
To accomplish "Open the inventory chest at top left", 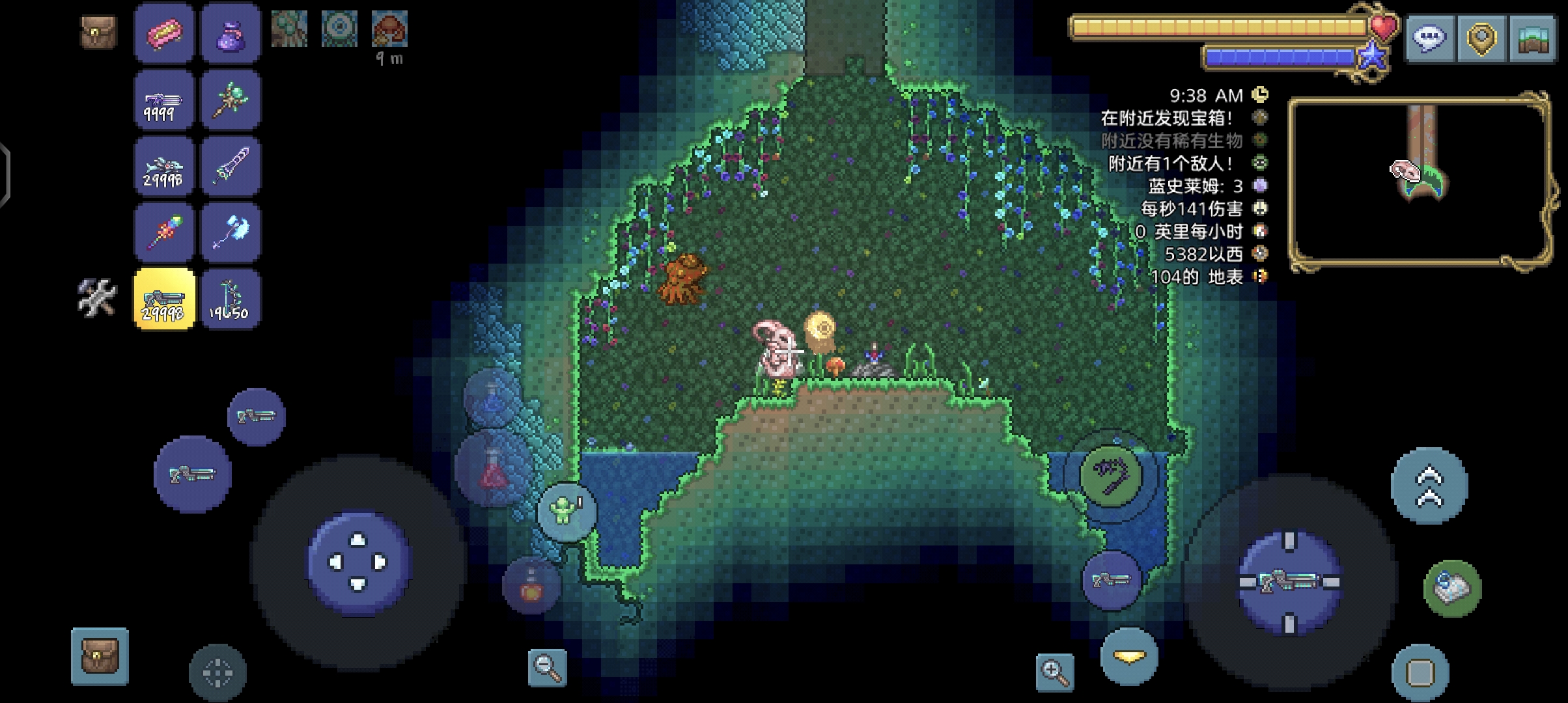I will [x=98, y=32].
